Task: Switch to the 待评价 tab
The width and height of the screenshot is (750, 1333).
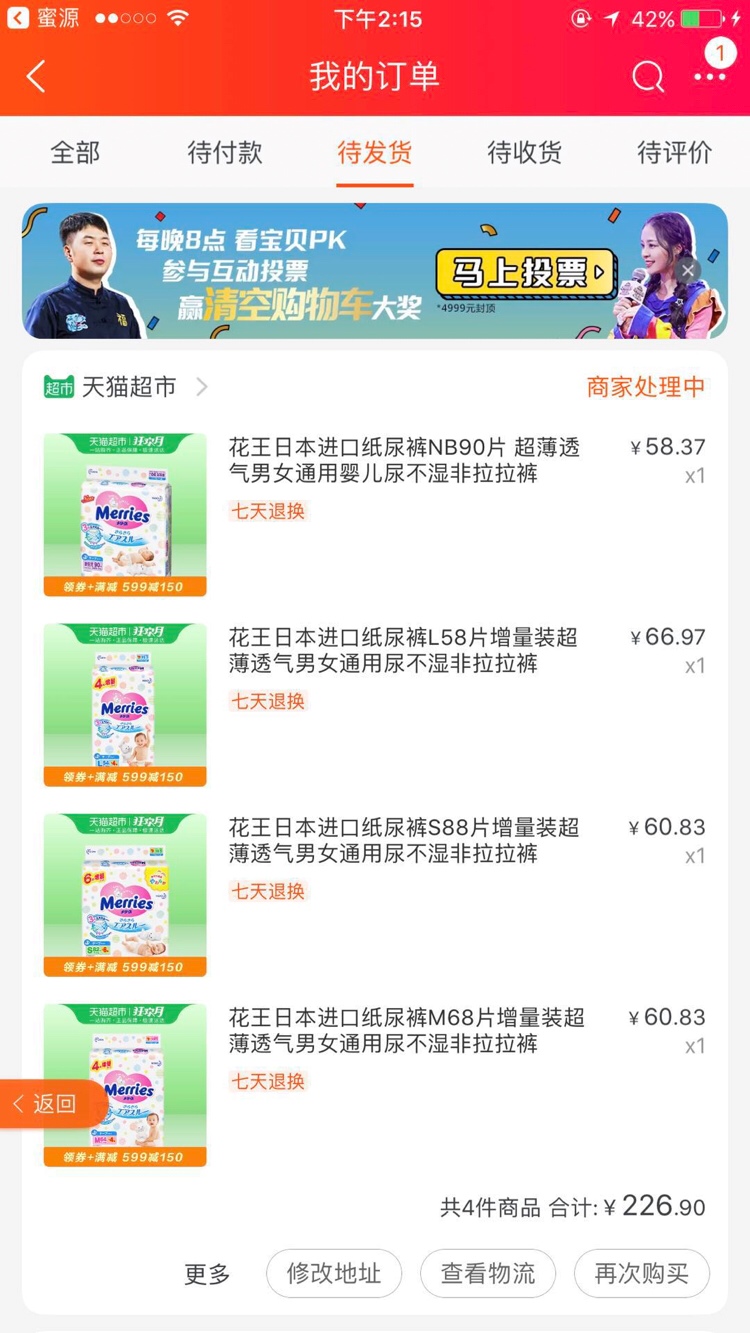Action: [675, 152]
